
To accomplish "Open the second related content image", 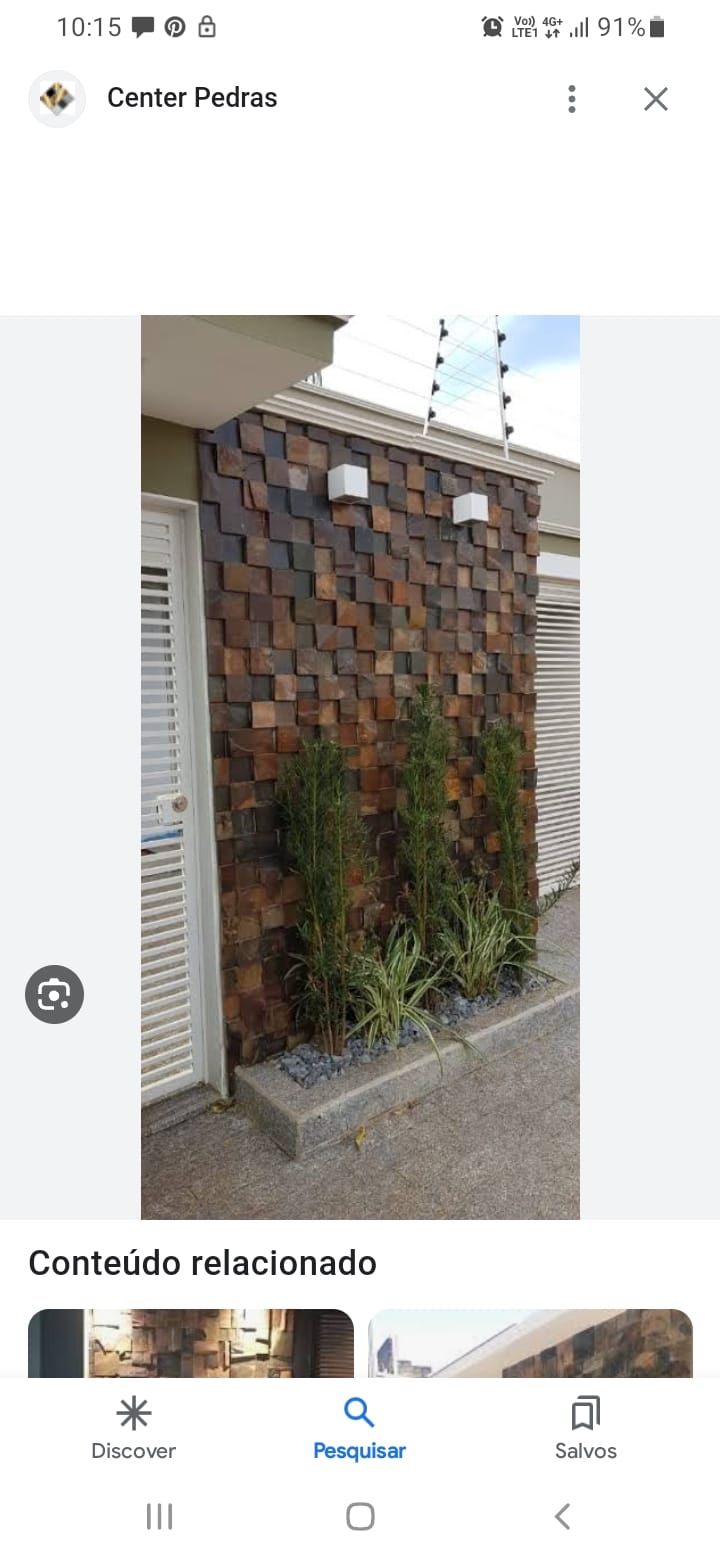I will 530,1342.
